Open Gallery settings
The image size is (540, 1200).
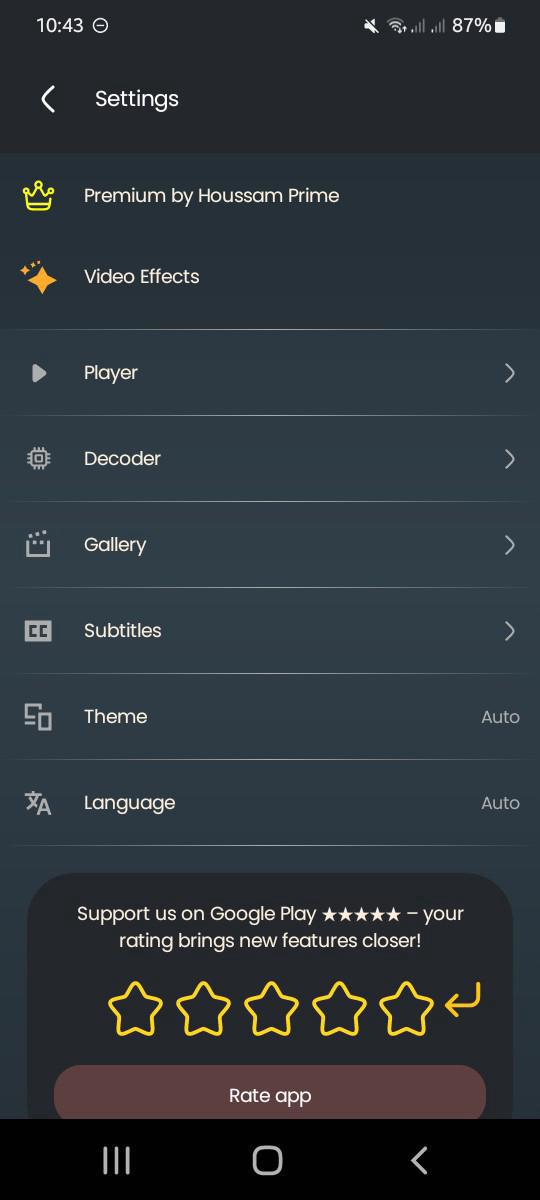point(270,545)
